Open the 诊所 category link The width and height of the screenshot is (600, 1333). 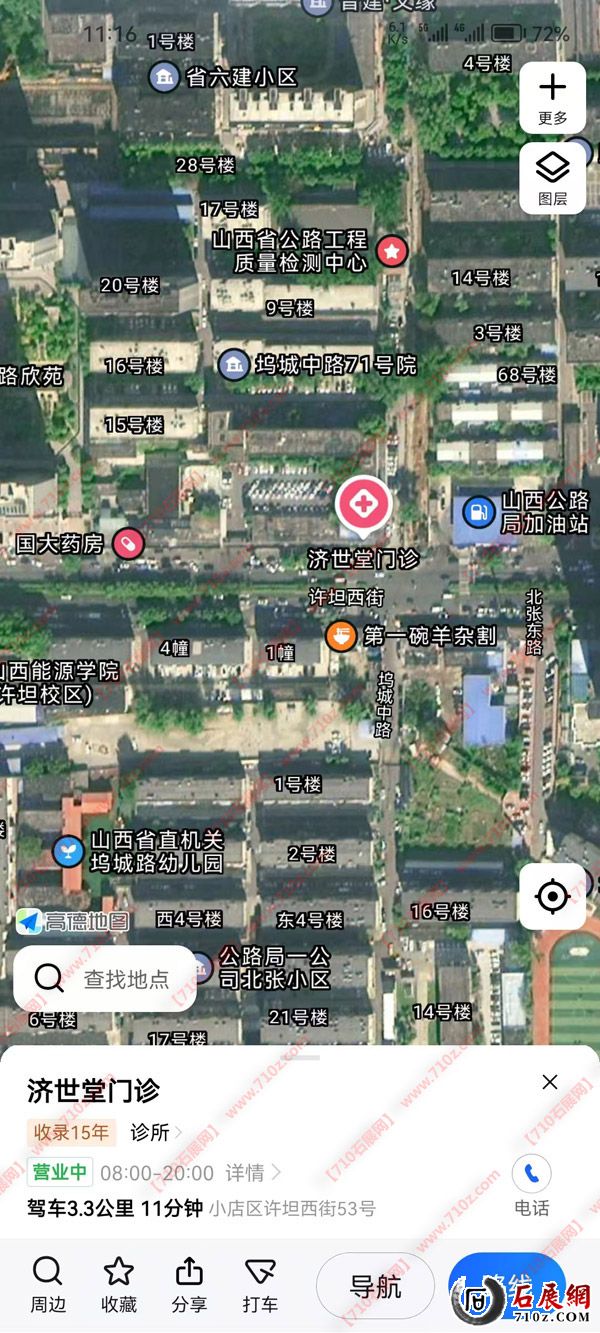coord(157,1132)
